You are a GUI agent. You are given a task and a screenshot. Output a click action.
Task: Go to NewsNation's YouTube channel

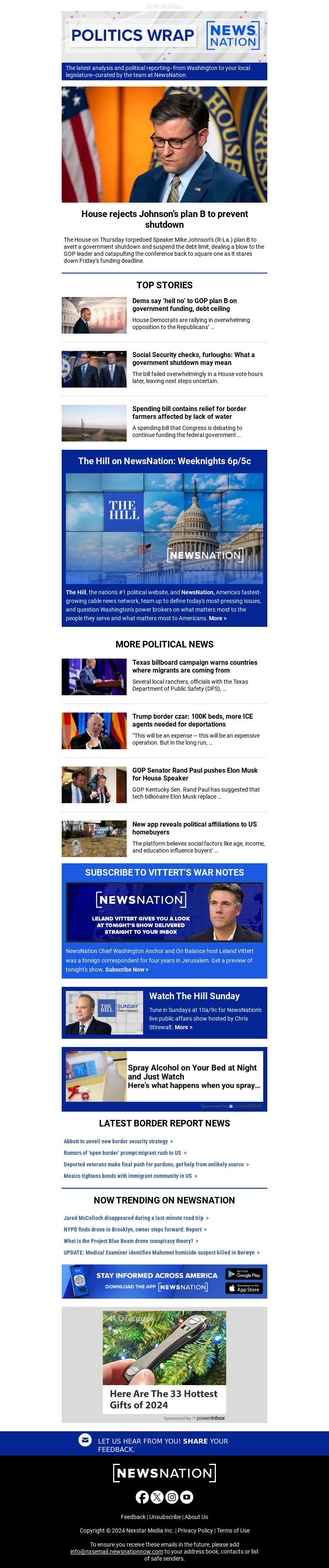187,1497
